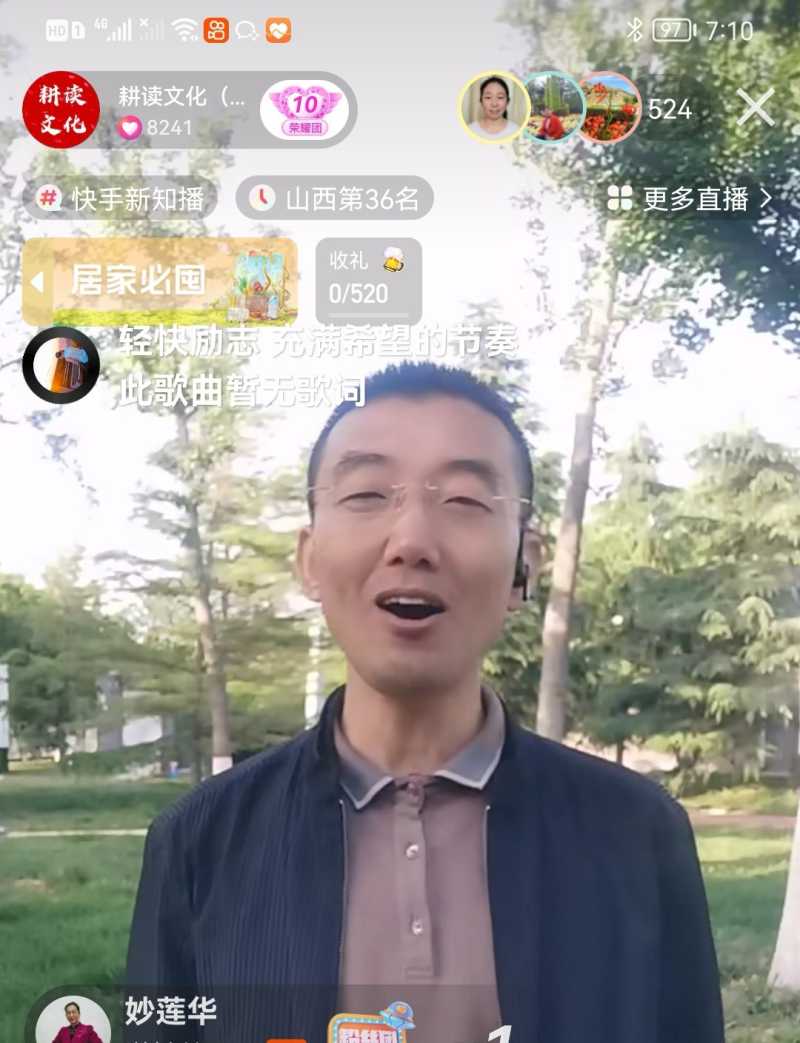The image size is (800, 1043).
Task: Collapse the 居家必囤 banner with its left arrow
Action: tap(36, 281)
